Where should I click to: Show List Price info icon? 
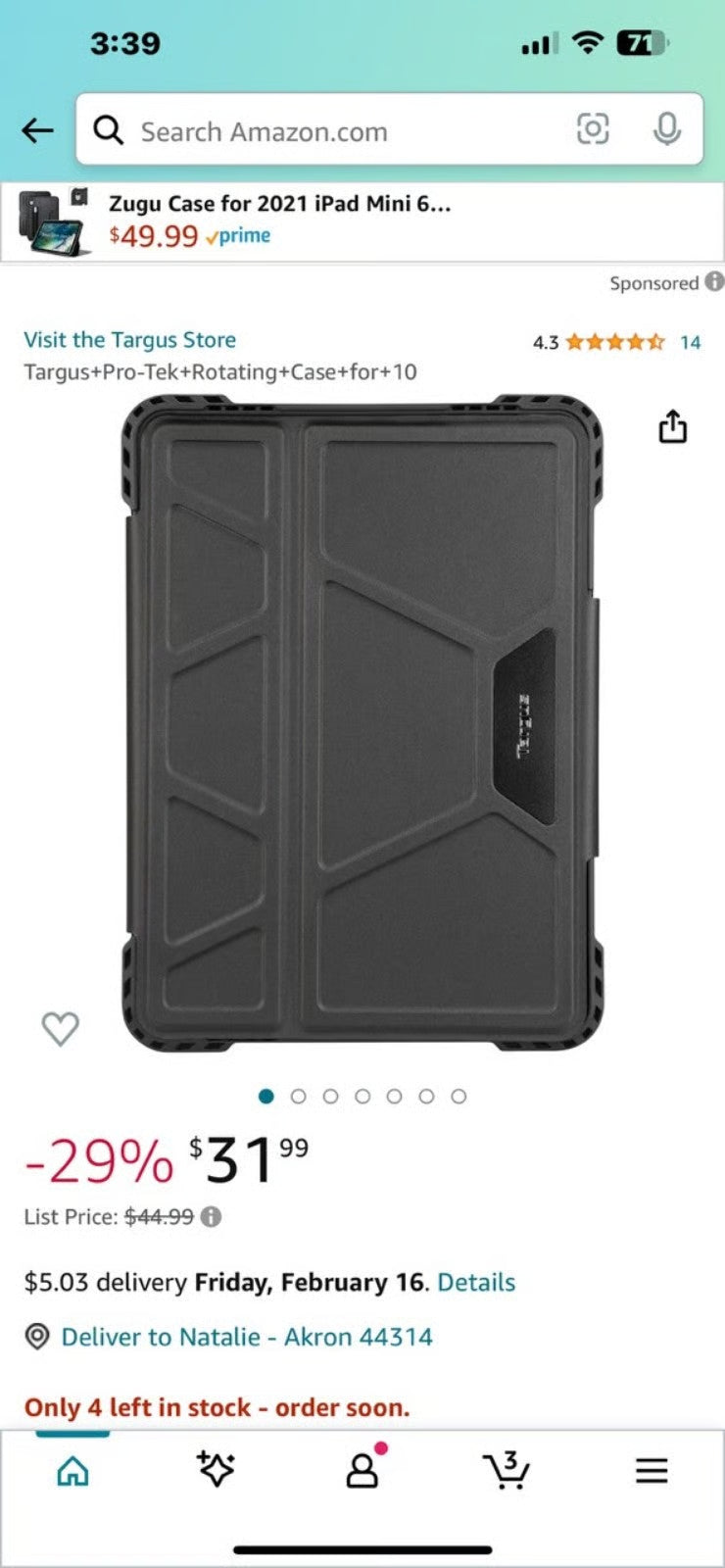click(211, 1217)
